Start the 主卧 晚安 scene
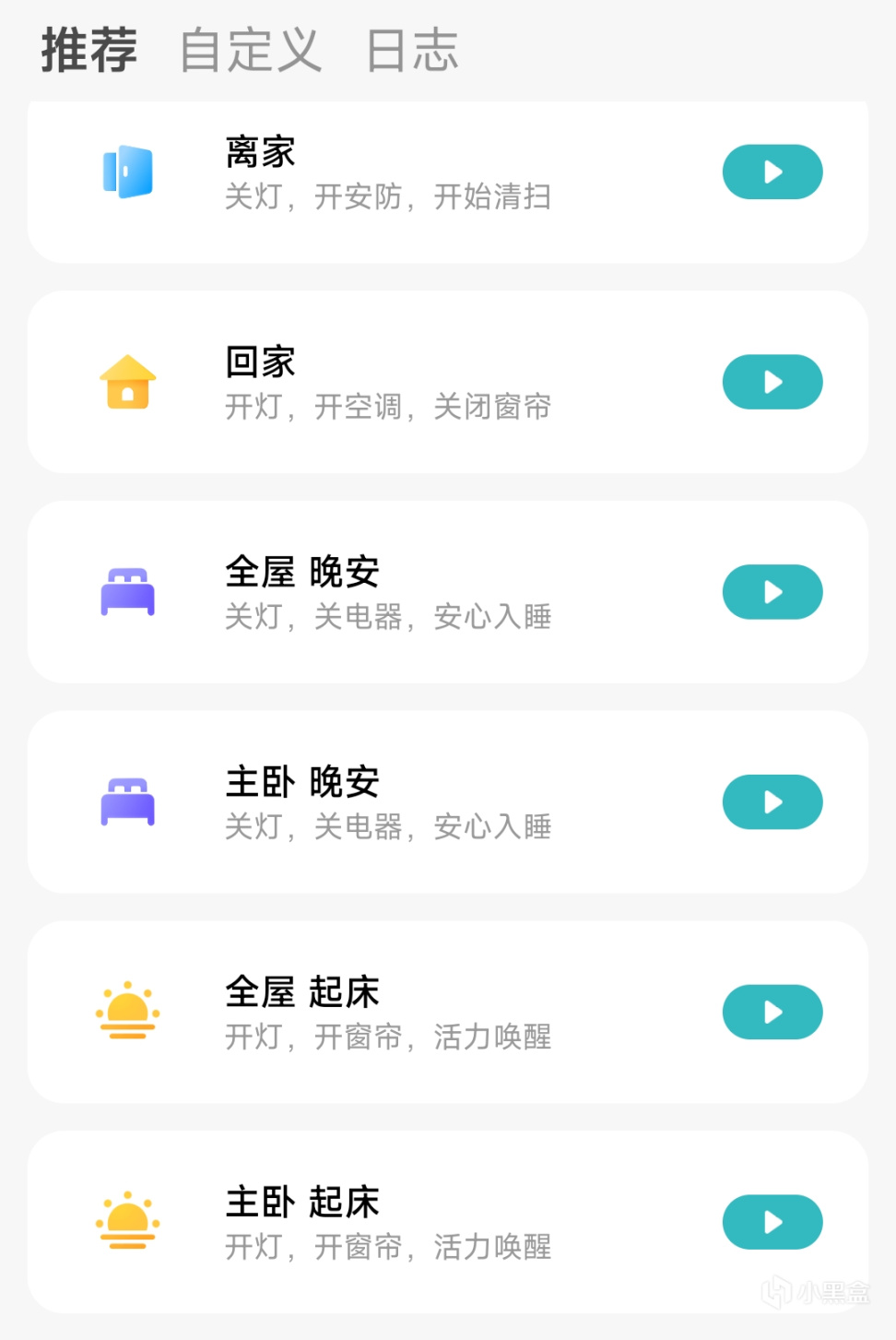 click(x=772, y=802)
